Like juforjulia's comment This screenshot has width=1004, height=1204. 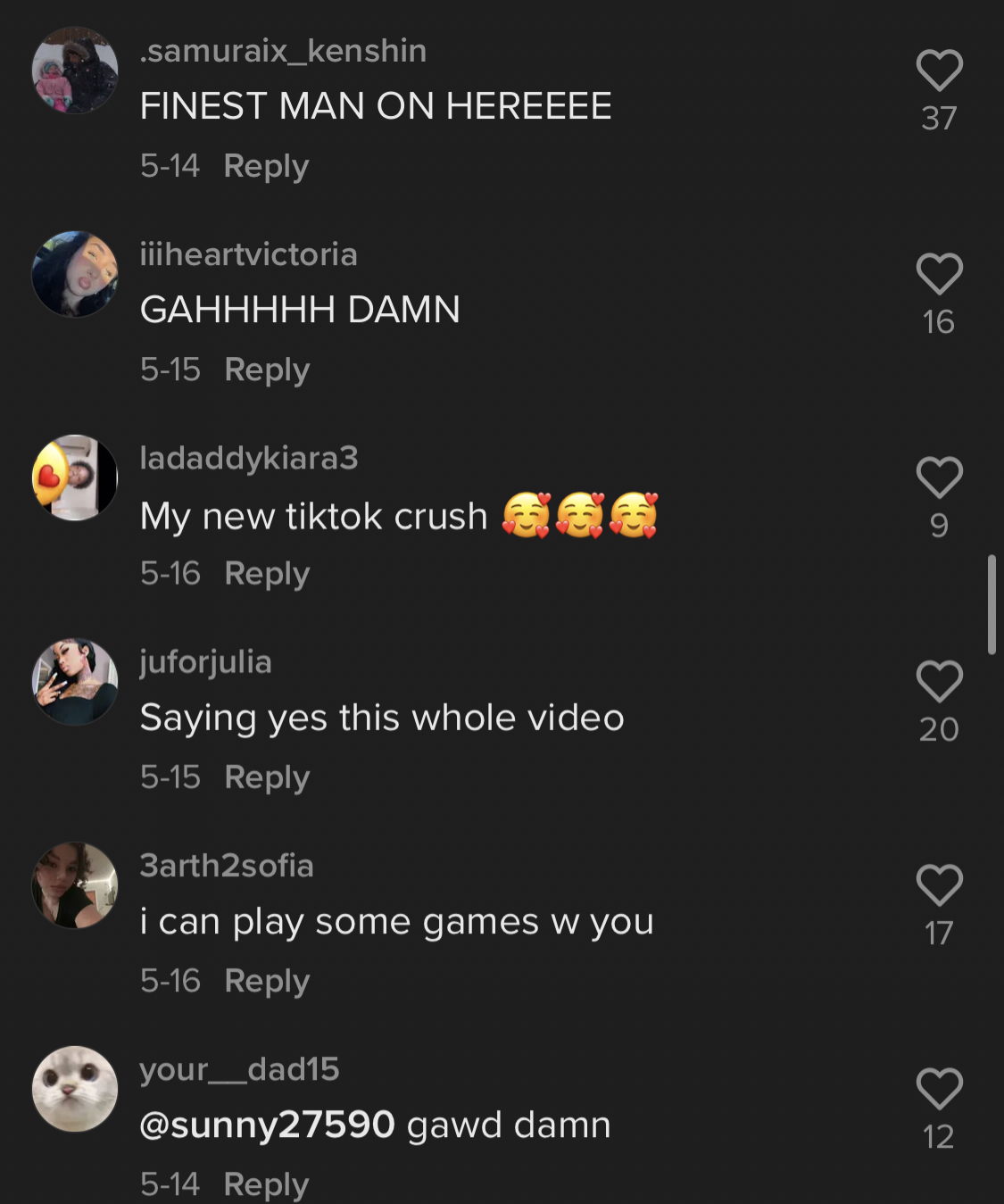pos(939,682)
